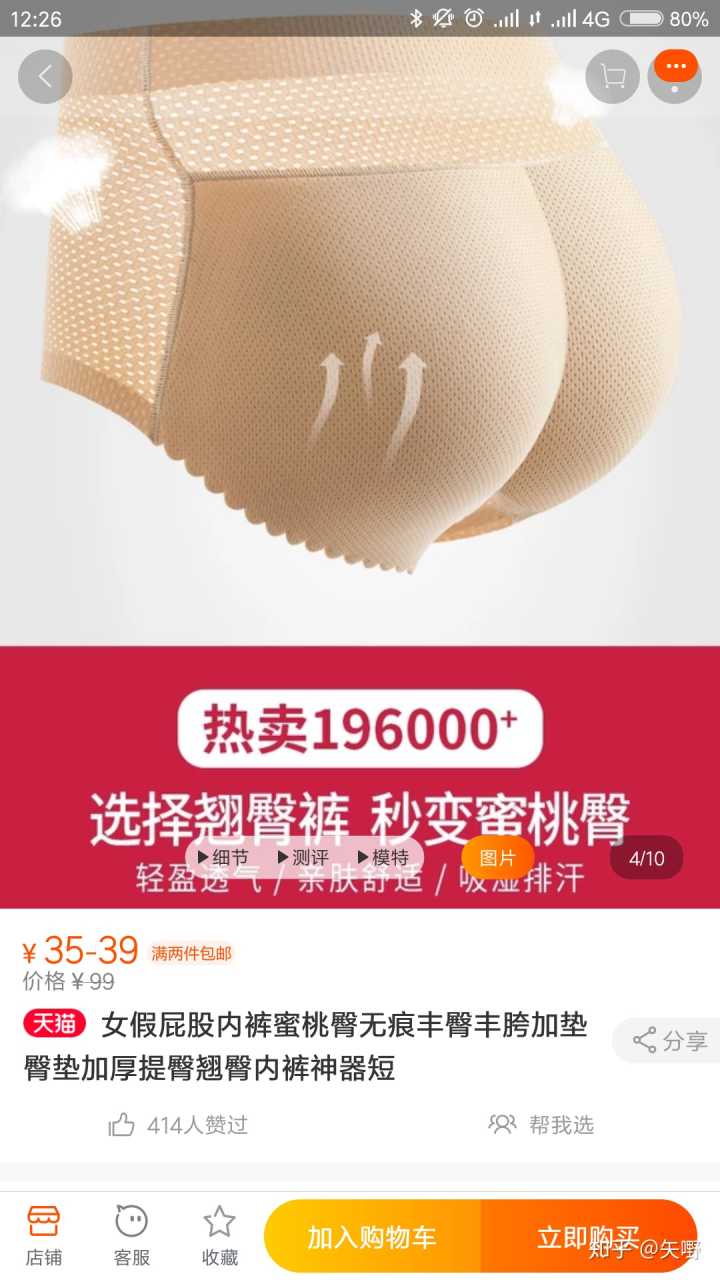Share this product via 分享
This screenshot has height=1280, width=720.
click(x=669, y=1041)
